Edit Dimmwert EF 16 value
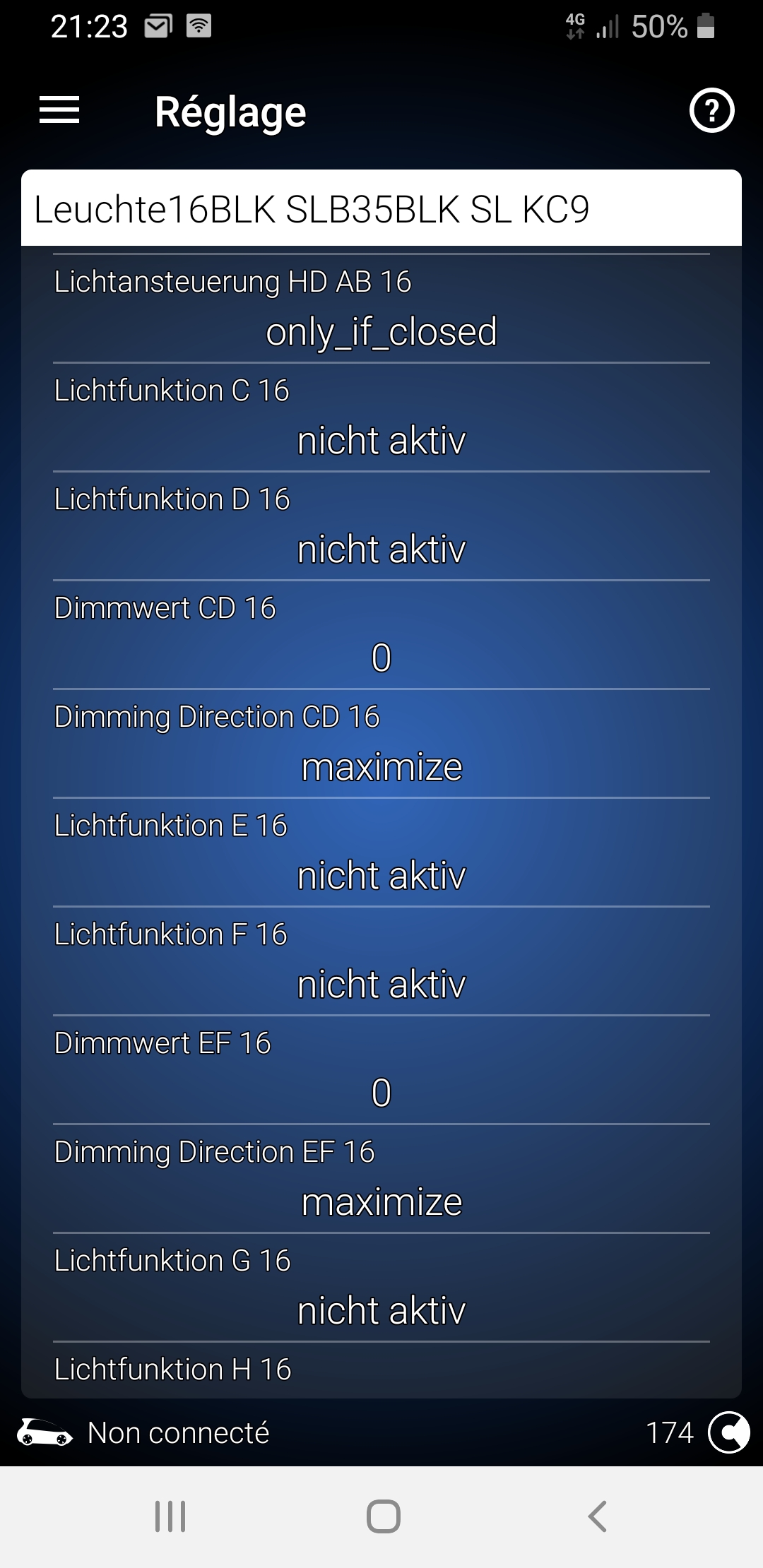The width and height of the screenshot is (763, 1568). [381, 1070]
